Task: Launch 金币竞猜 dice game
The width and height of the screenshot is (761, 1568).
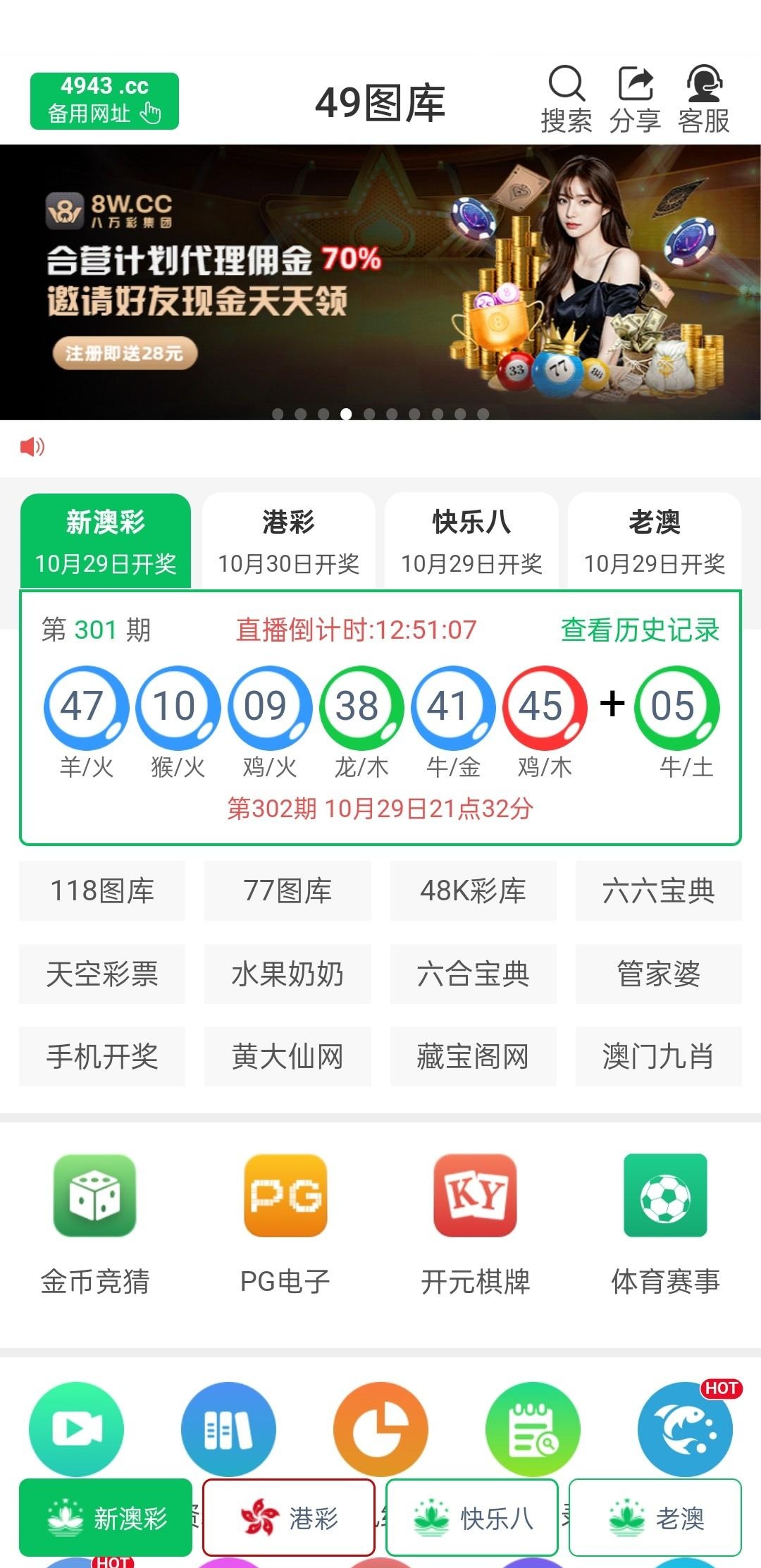Action: (95, 1223)
